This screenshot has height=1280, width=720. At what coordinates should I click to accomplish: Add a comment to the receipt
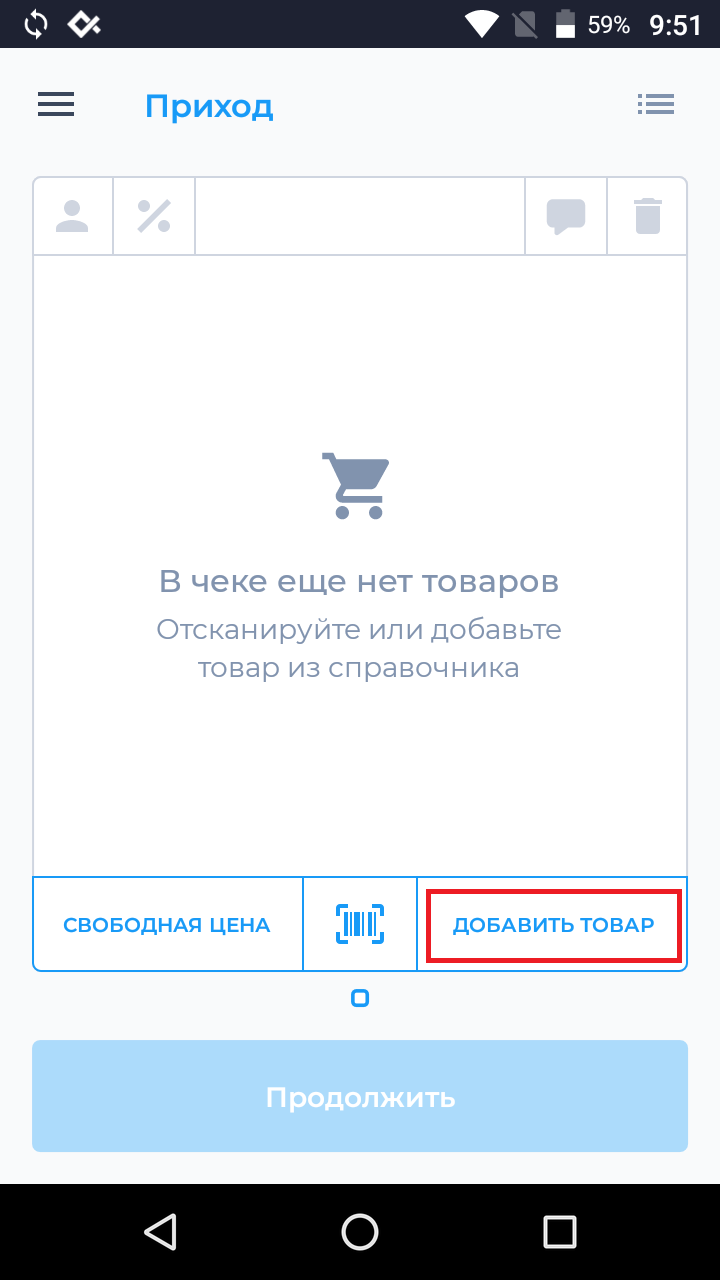pos(565,216)
